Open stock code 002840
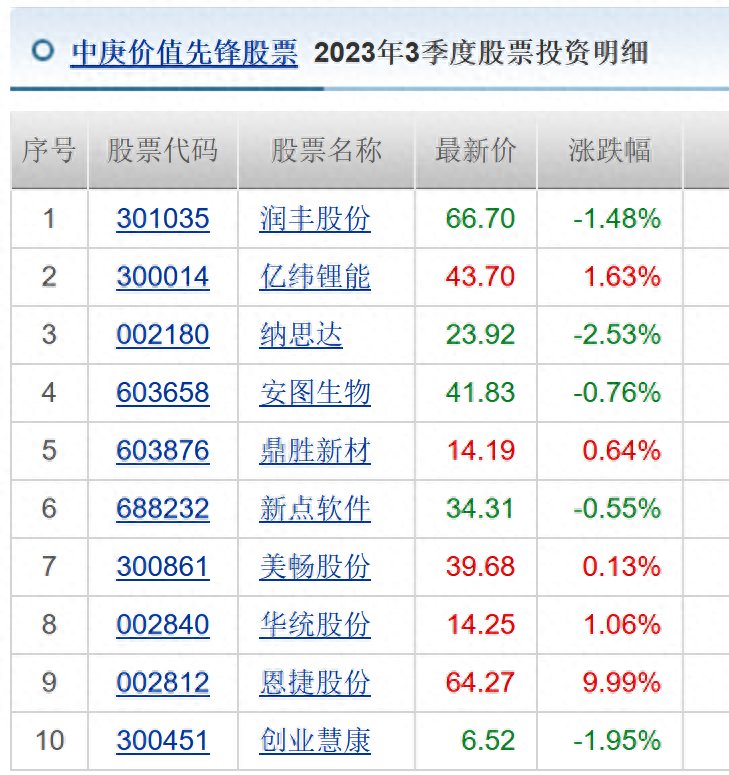The height and width of the screenshot is (775, 729). 163,625
